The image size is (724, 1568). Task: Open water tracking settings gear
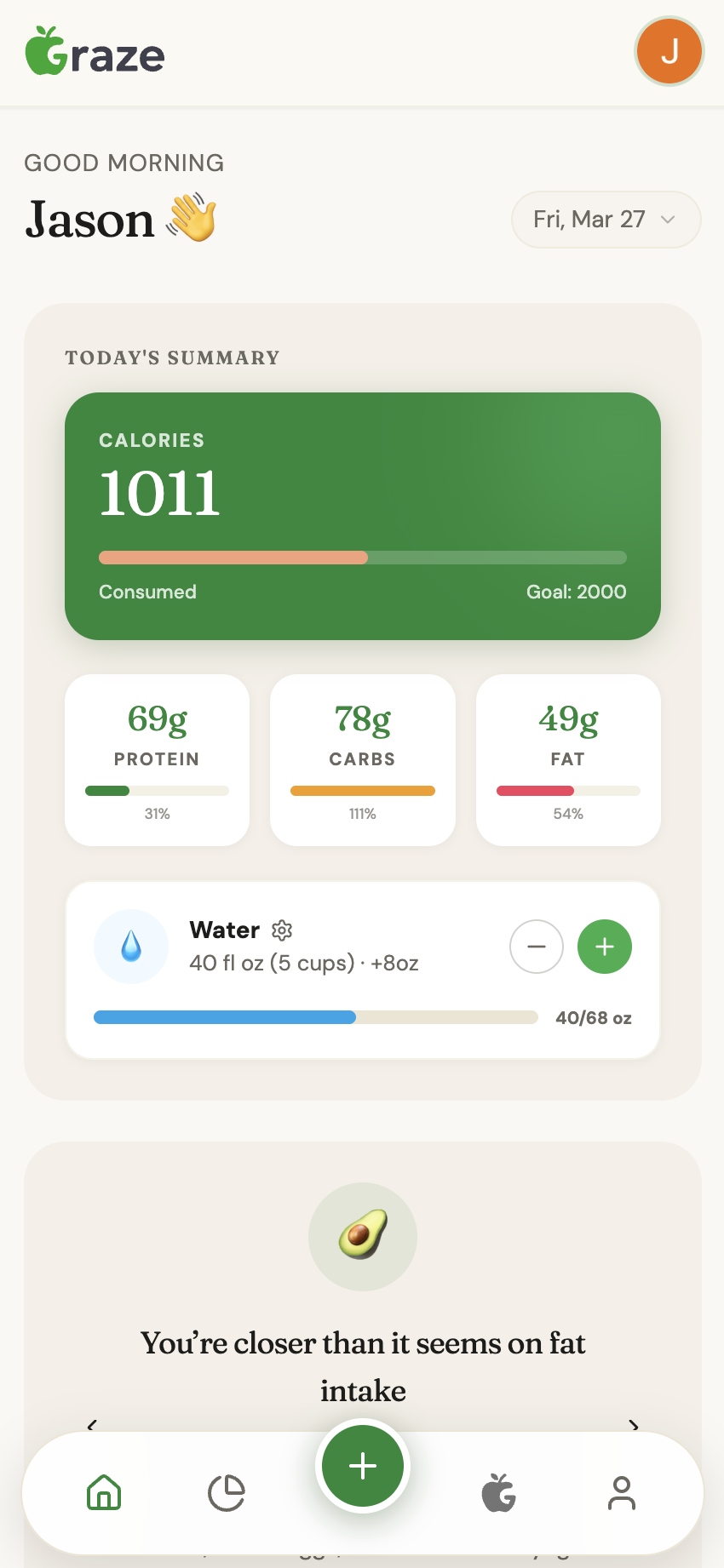(x=282, y=930)
